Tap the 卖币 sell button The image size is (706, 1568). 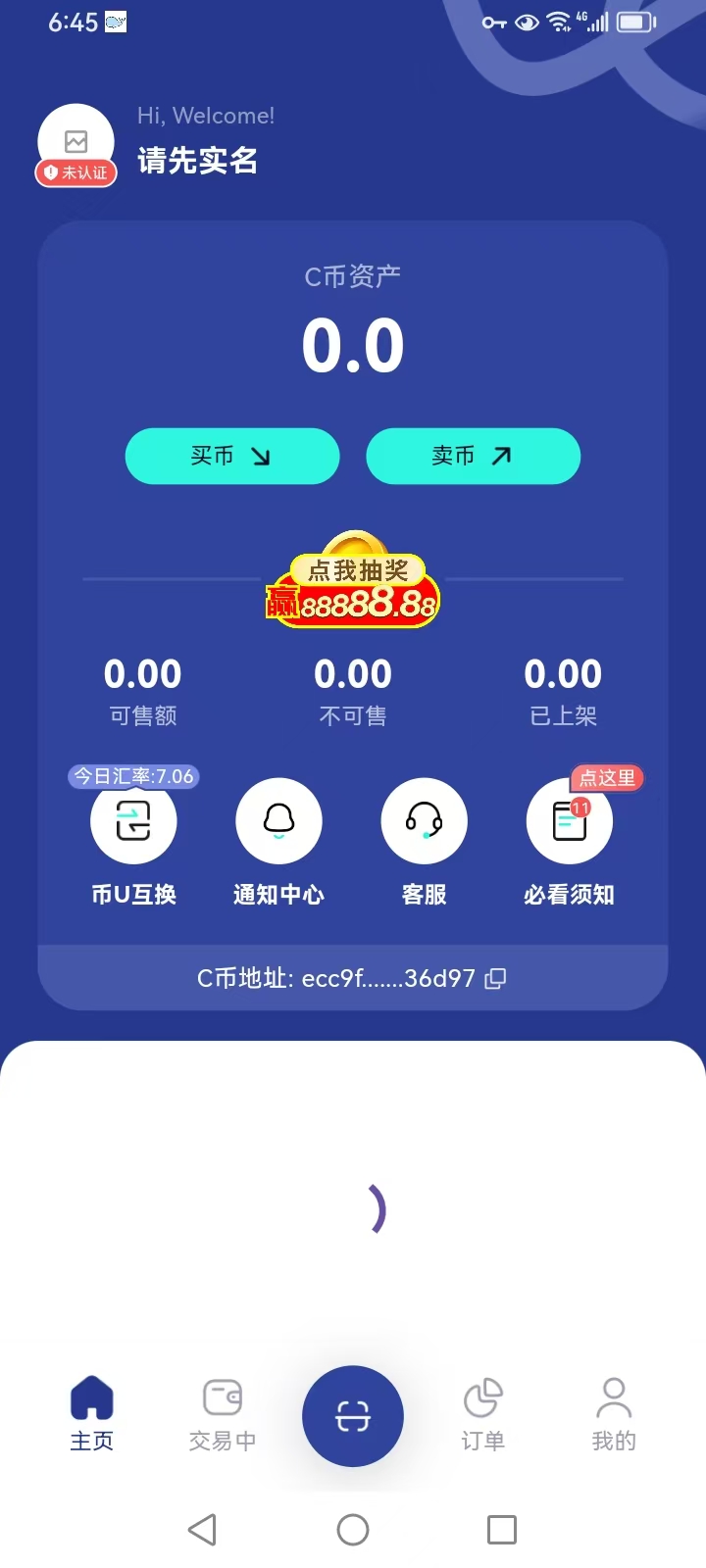(474, 456)
